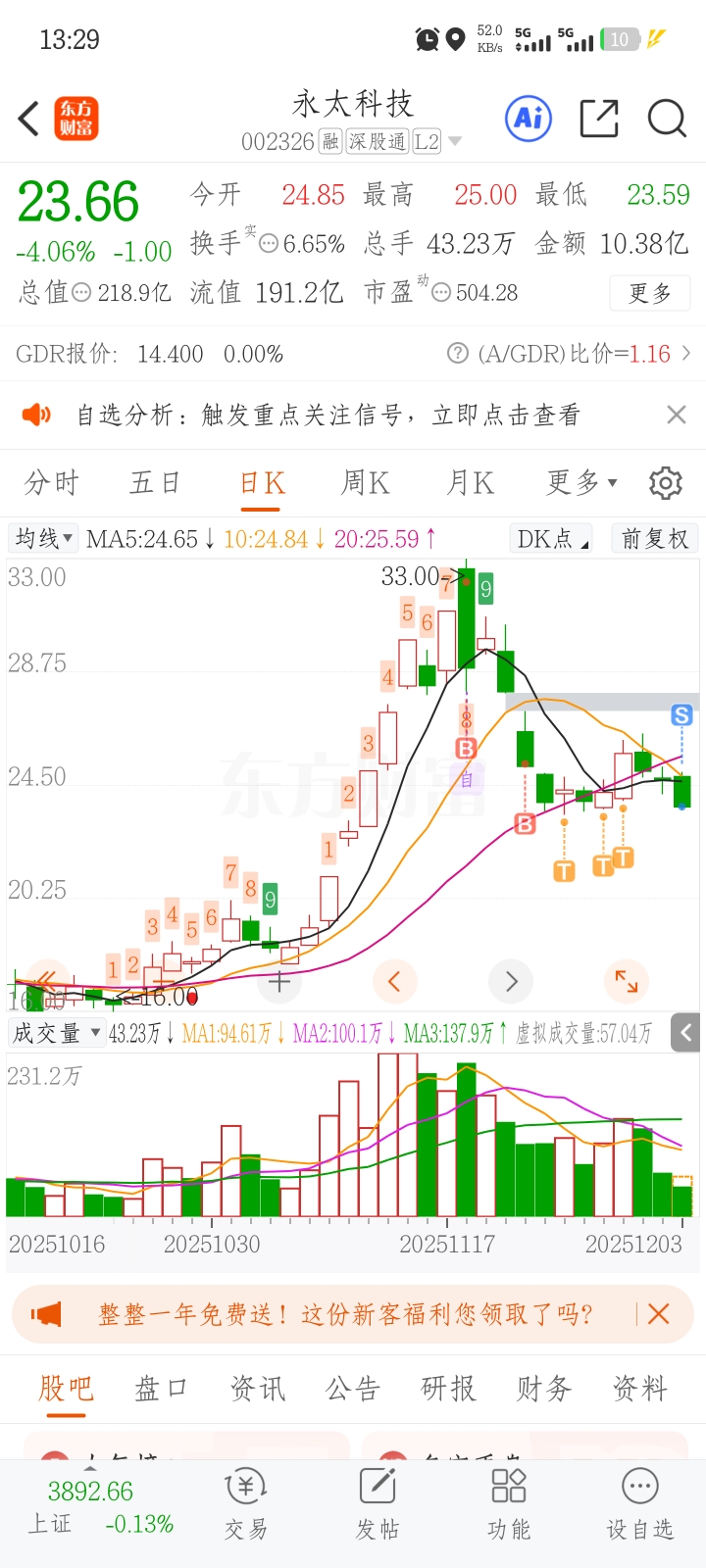Image resolution: width=706 pixels, height=1568 pixels.
Task: Open the AI assistant icon
Action: pyautogui.click(x=529, y=120)
